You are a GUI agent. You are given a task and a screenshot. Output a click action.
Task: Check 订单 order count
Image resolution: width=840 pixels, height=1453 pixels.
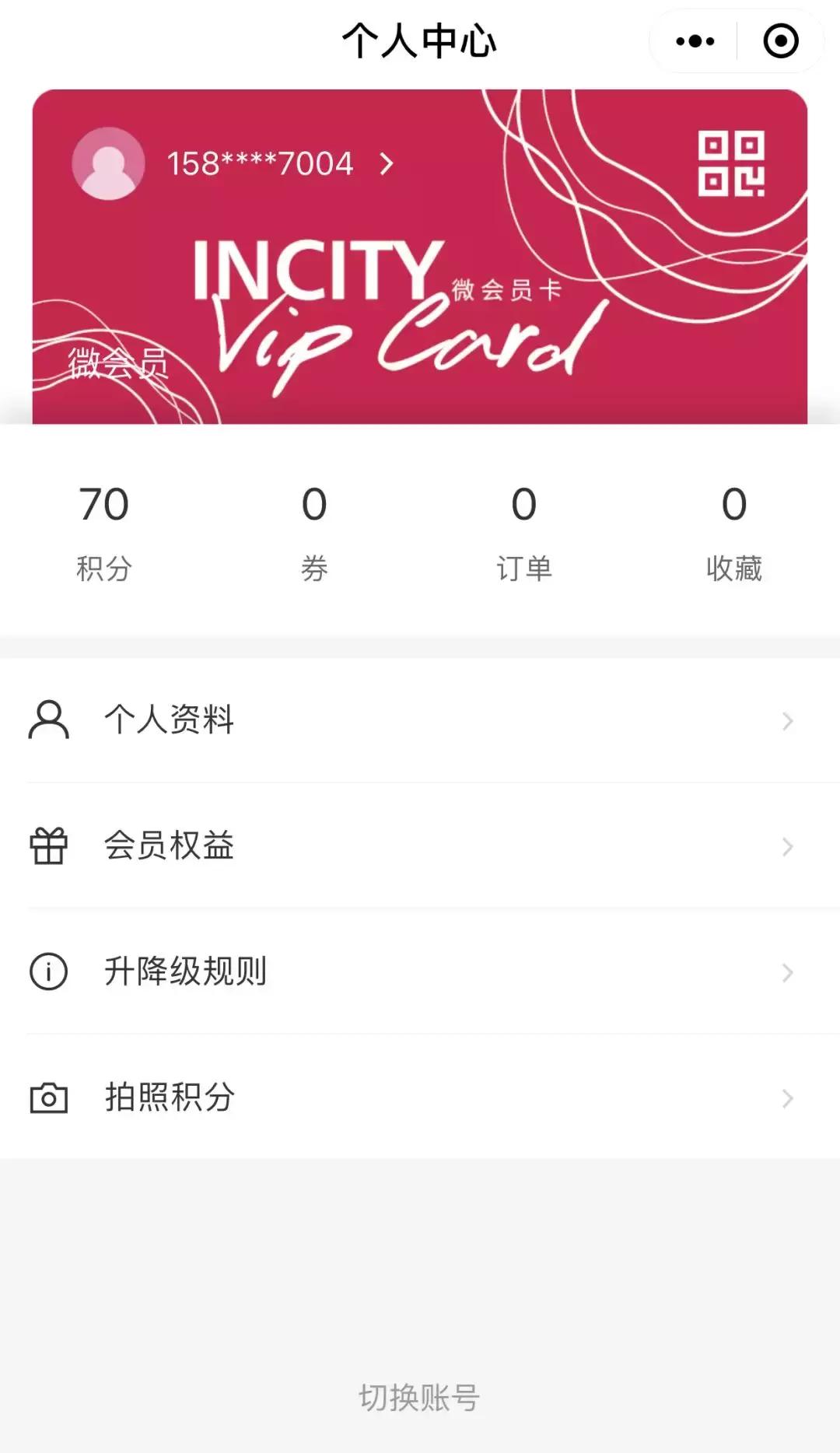click(525, 529)
